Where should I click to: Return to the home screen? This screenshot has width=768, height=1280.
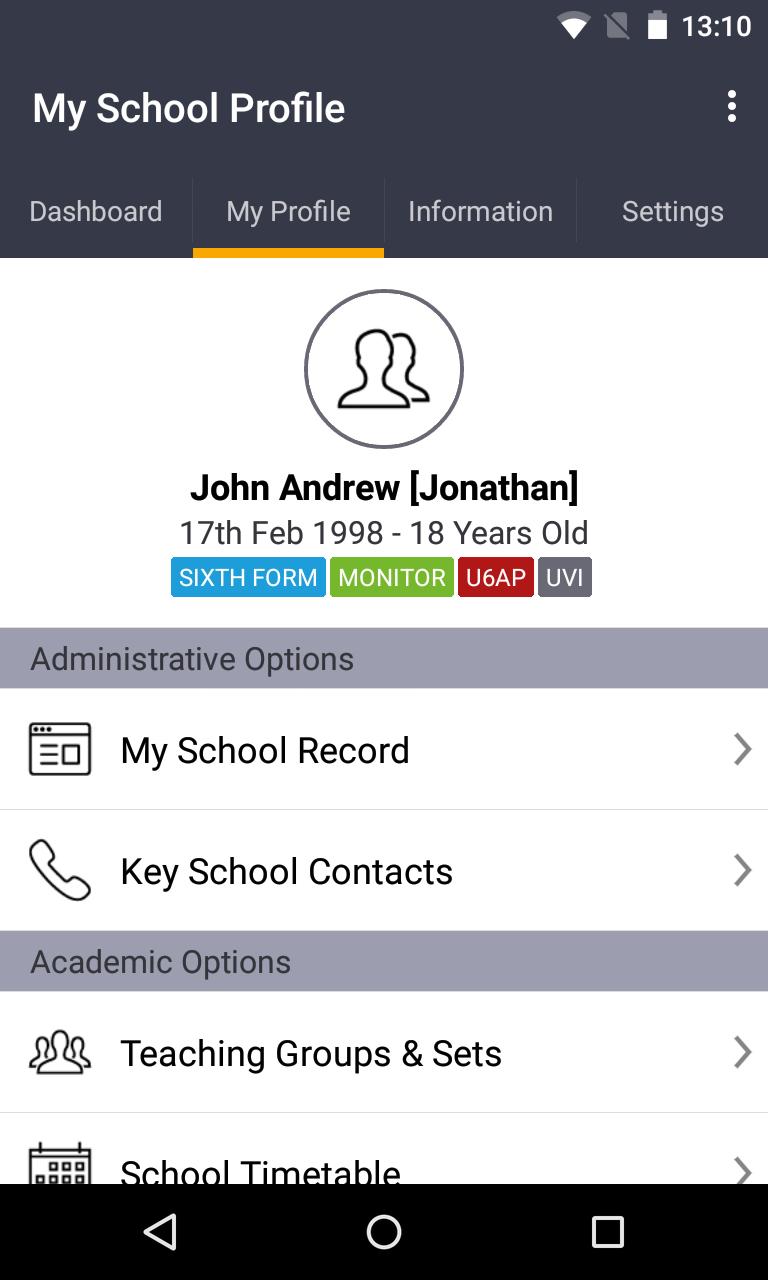384,1232
